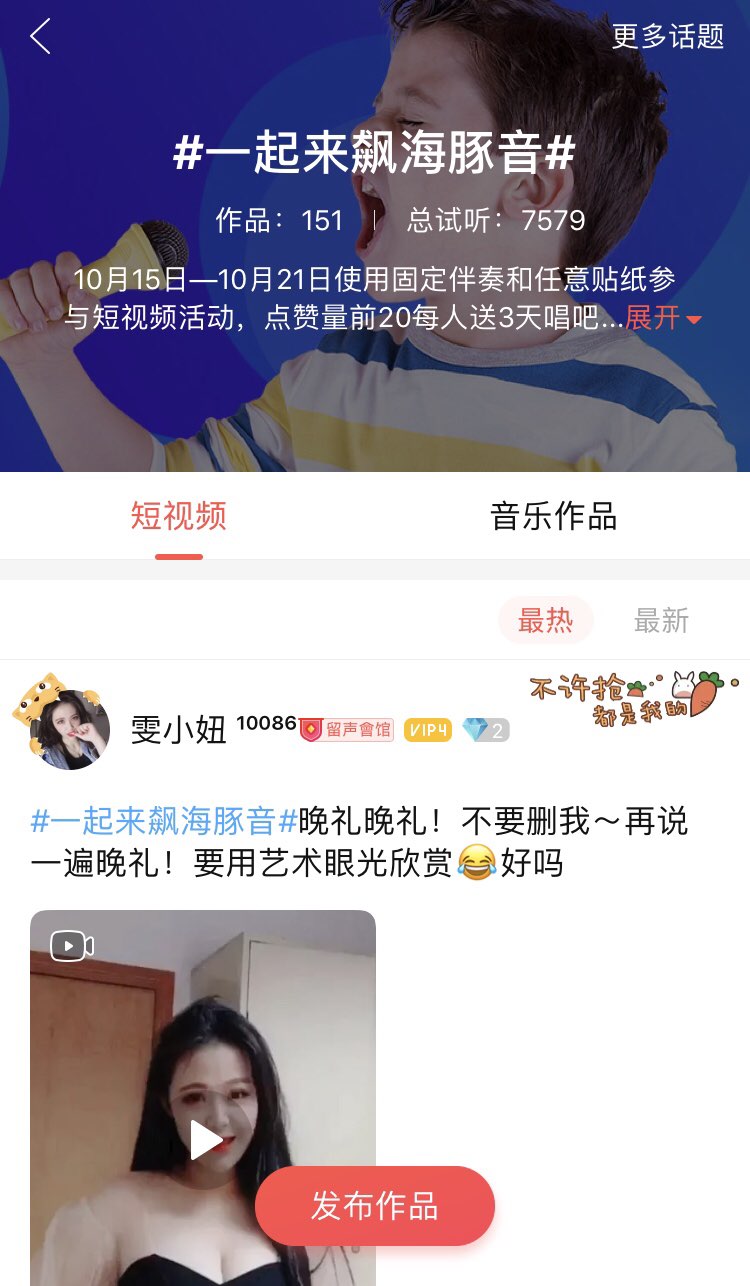Viewport: 750px width, 1286px height.
Task: Open 更多话题 for more topics
Action: (667, 37)
